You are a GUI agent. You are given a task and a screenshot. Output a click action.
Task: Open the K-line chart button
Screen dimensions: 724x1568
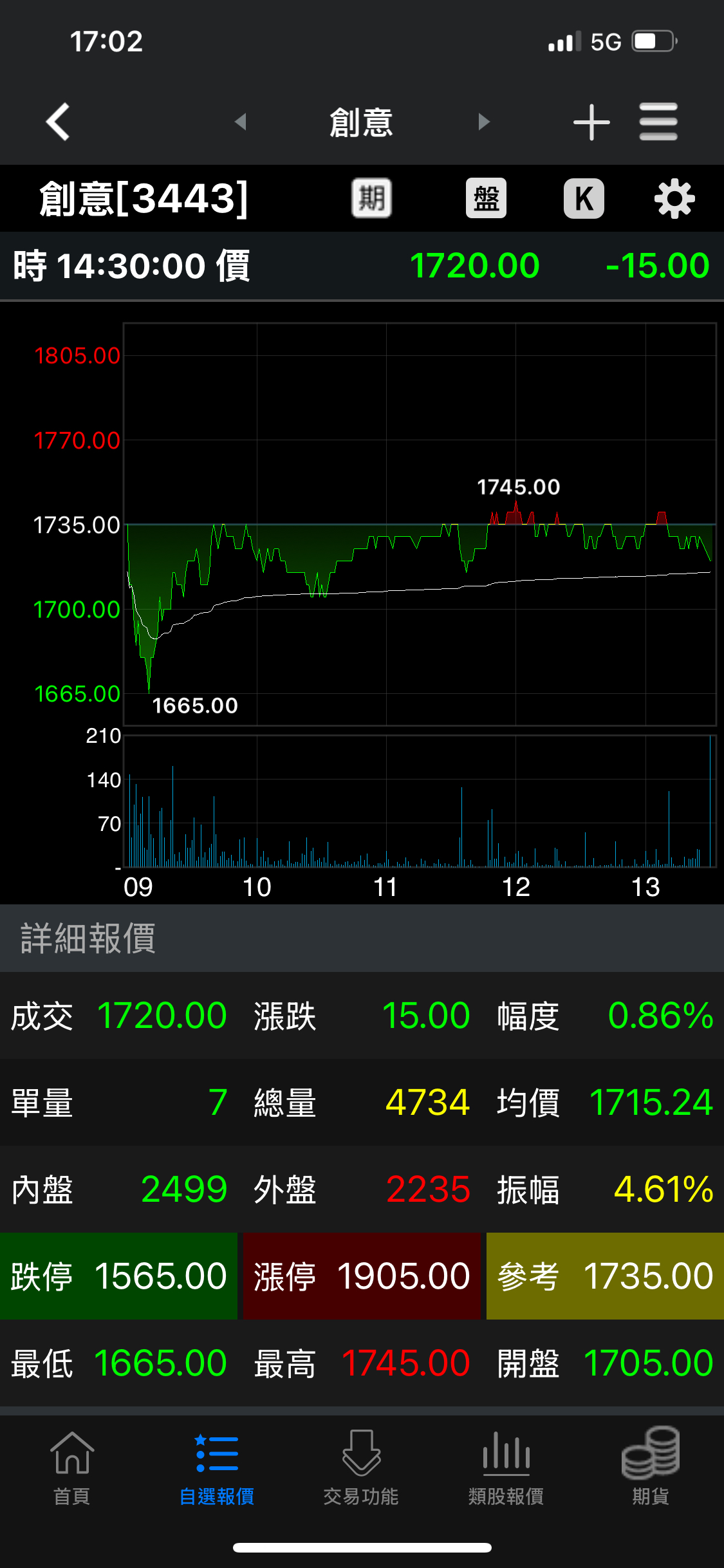click(x=584, y=198)
